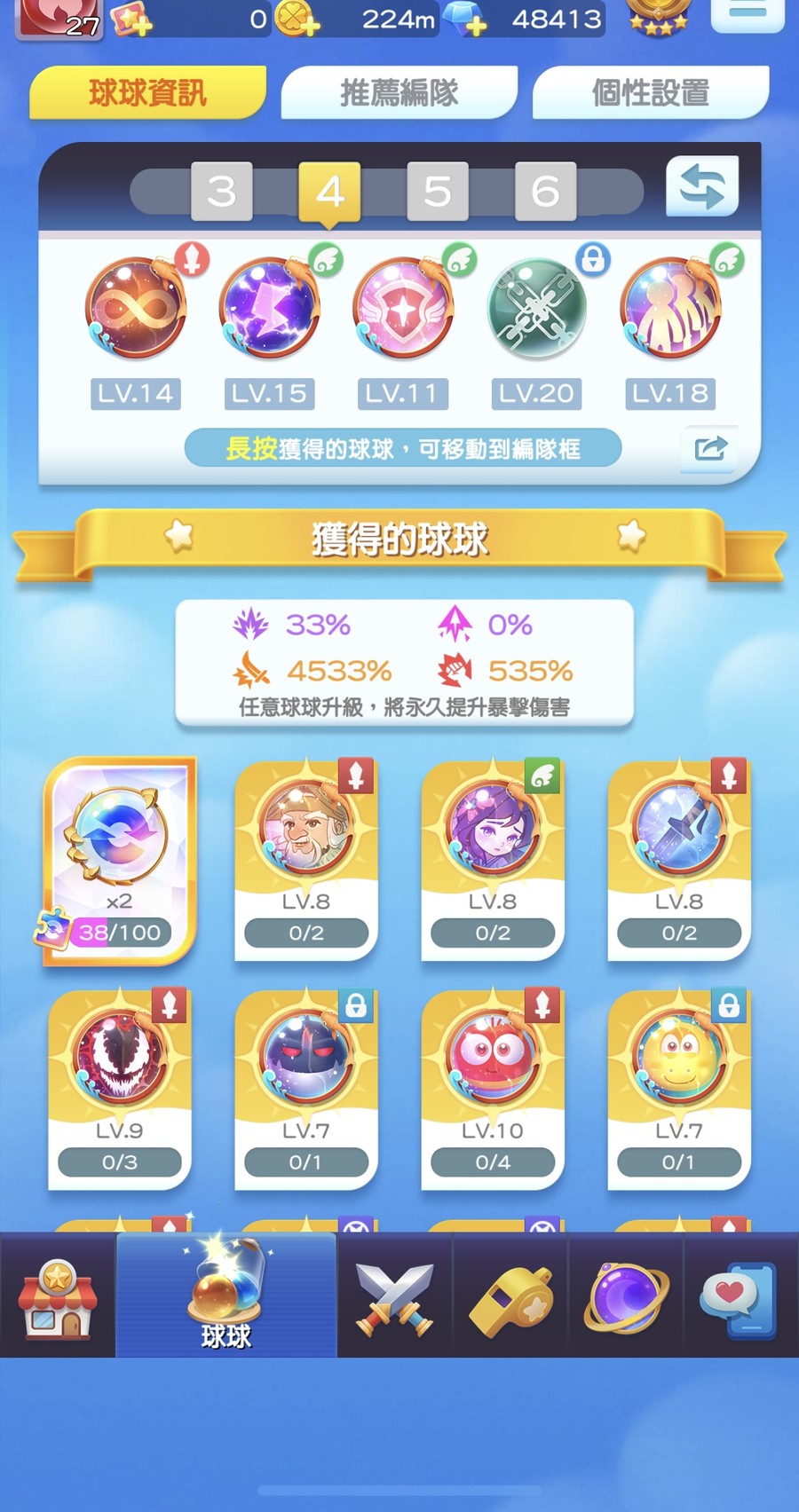Select team slot 5
Image resolution: width=799 pixels, height=1512 pixels.
[437, 191]
